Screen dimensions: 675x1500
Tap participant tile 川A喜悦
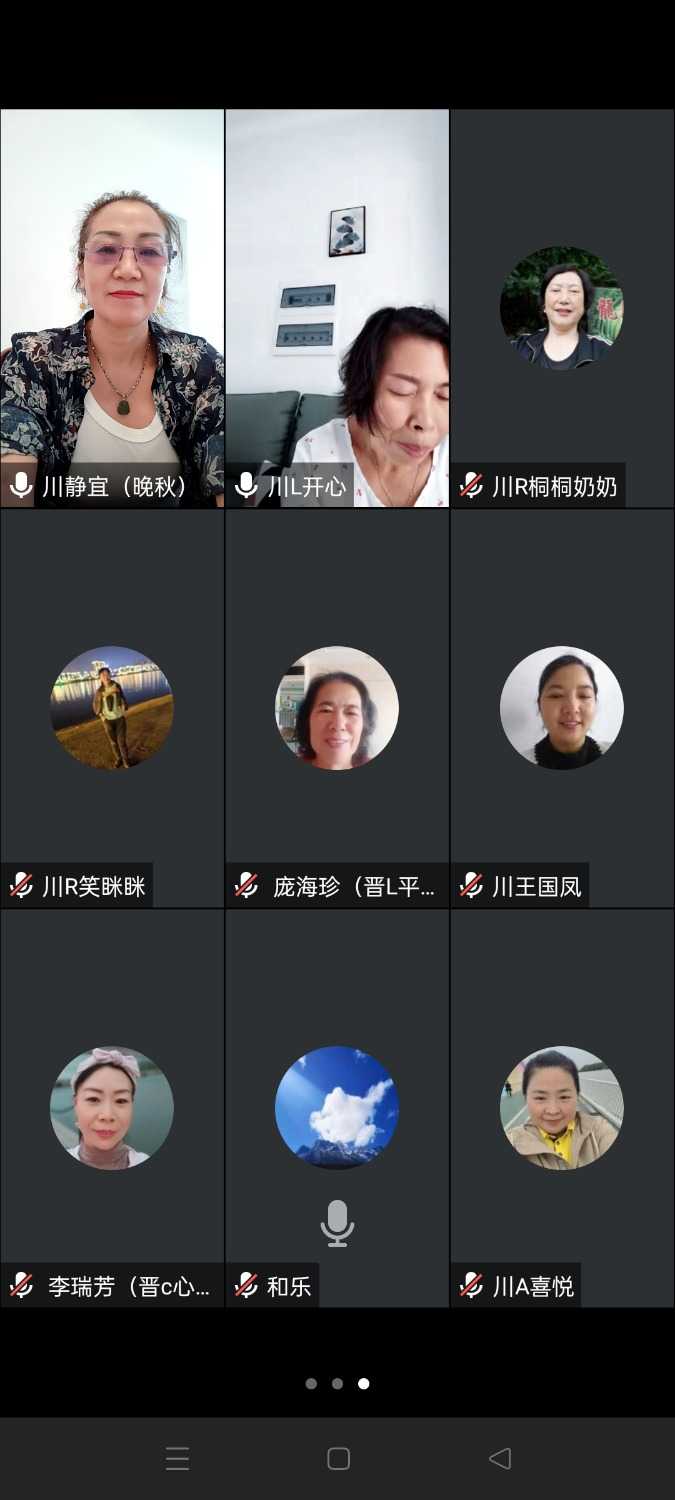[x=562, y=1108]
